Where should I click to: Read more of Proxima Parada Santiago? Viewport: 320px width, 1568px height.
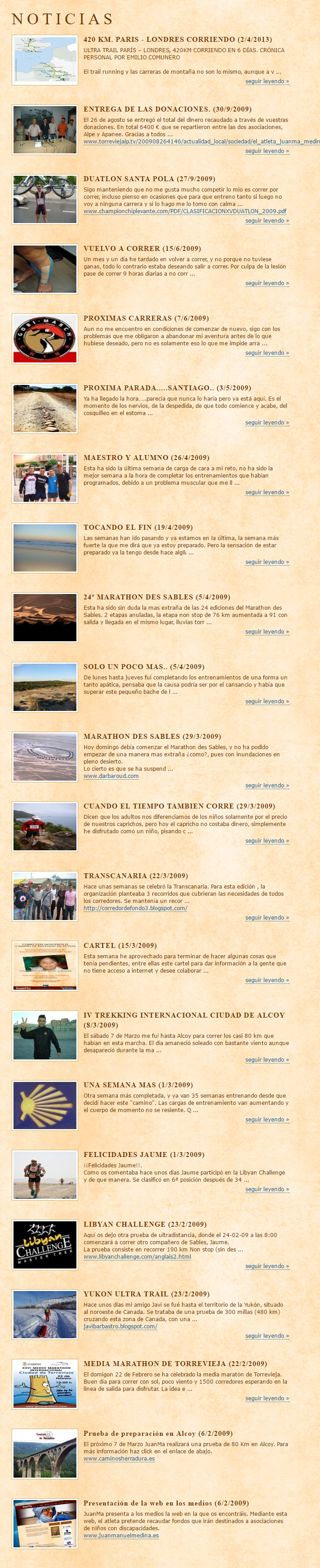tap(267, 422)
